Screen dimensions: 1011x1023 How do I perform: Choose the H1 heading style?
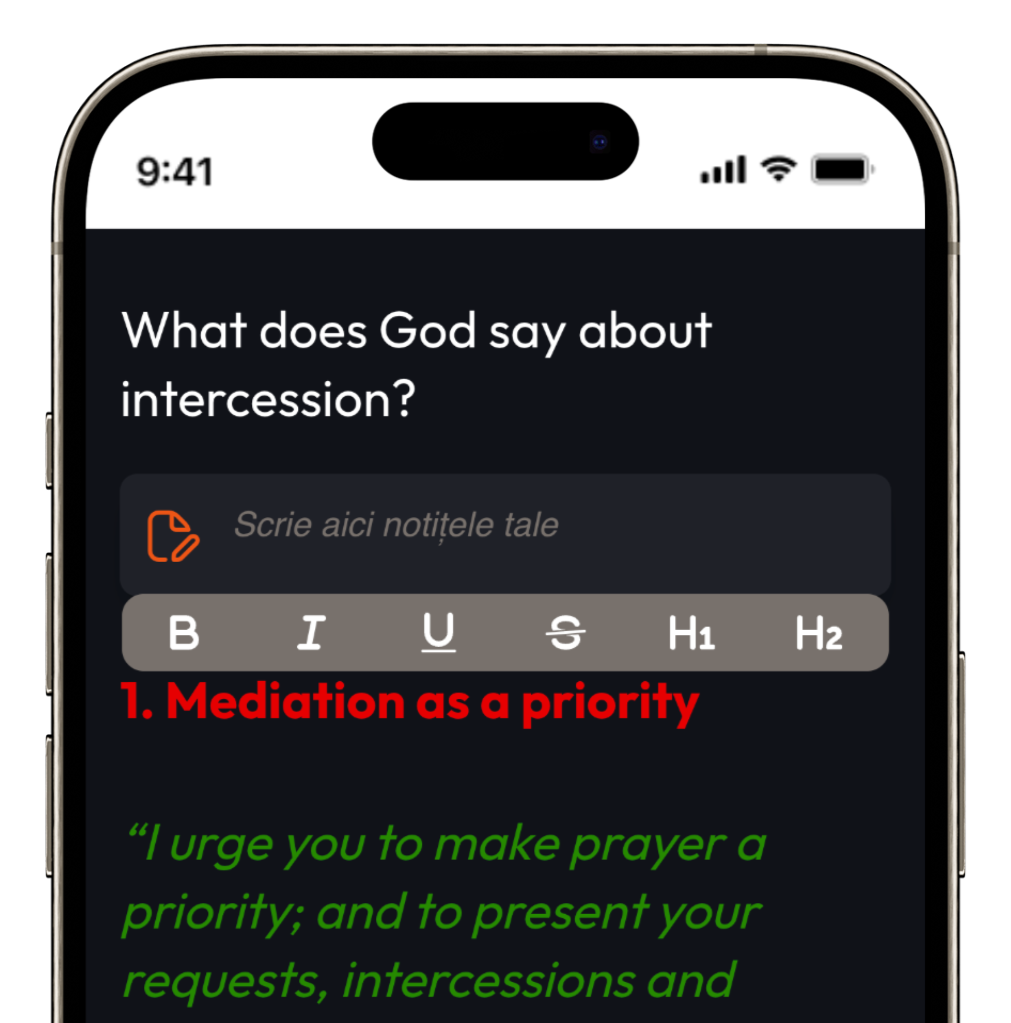pos(692,633)
